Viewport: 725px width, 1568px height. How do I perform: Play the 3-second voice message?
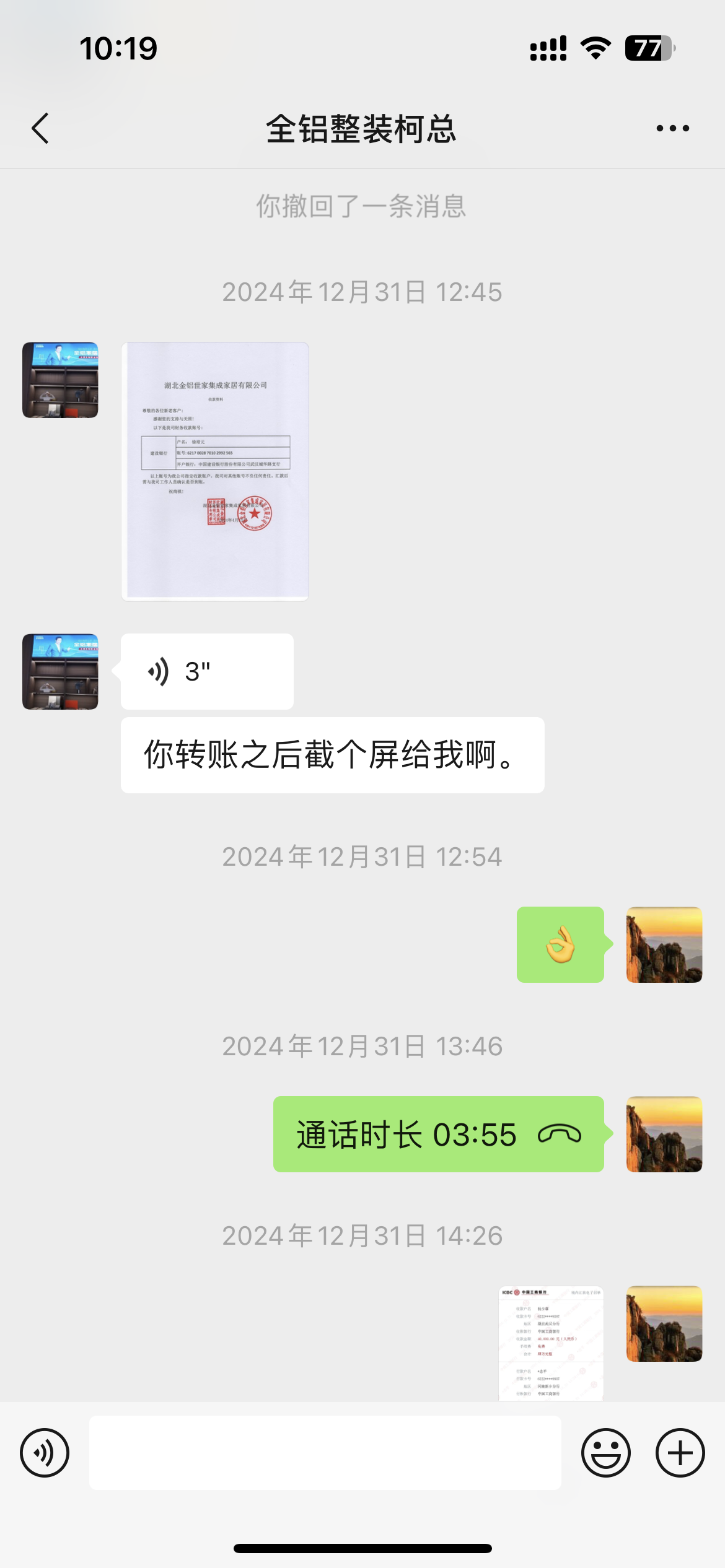click(207, 671)
